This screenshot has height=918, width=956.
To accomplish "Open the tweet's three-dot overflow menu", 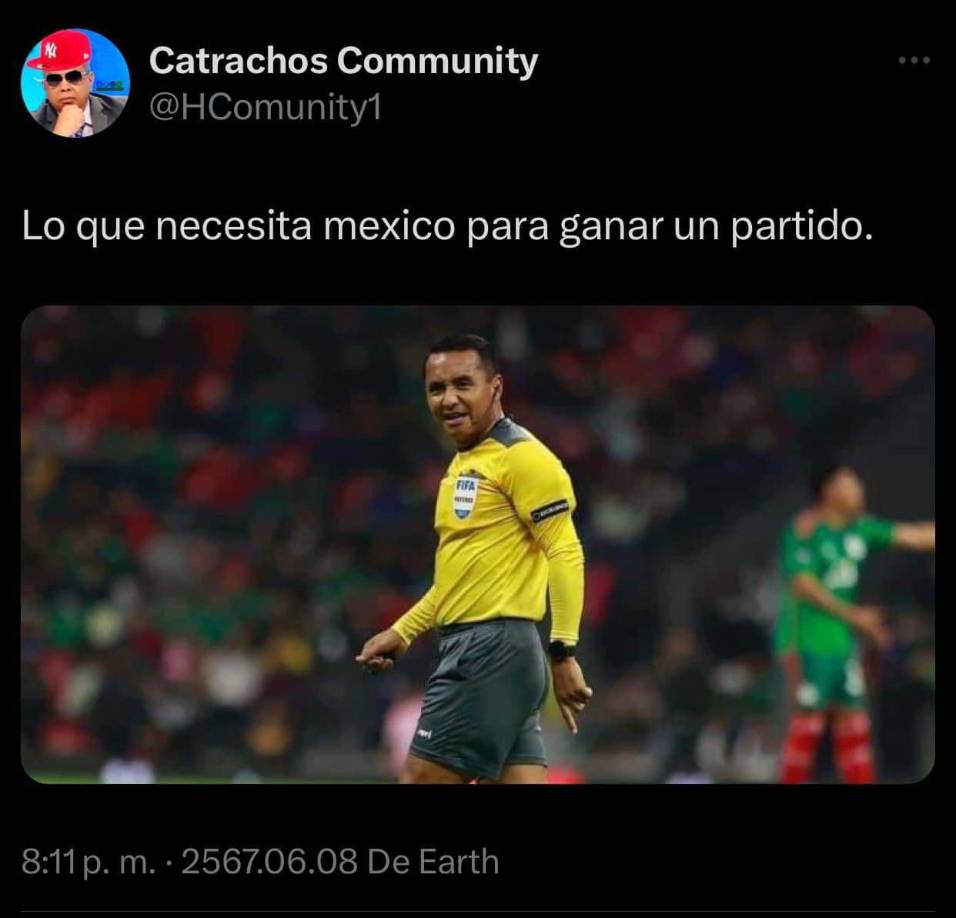I will pos(914,61).
